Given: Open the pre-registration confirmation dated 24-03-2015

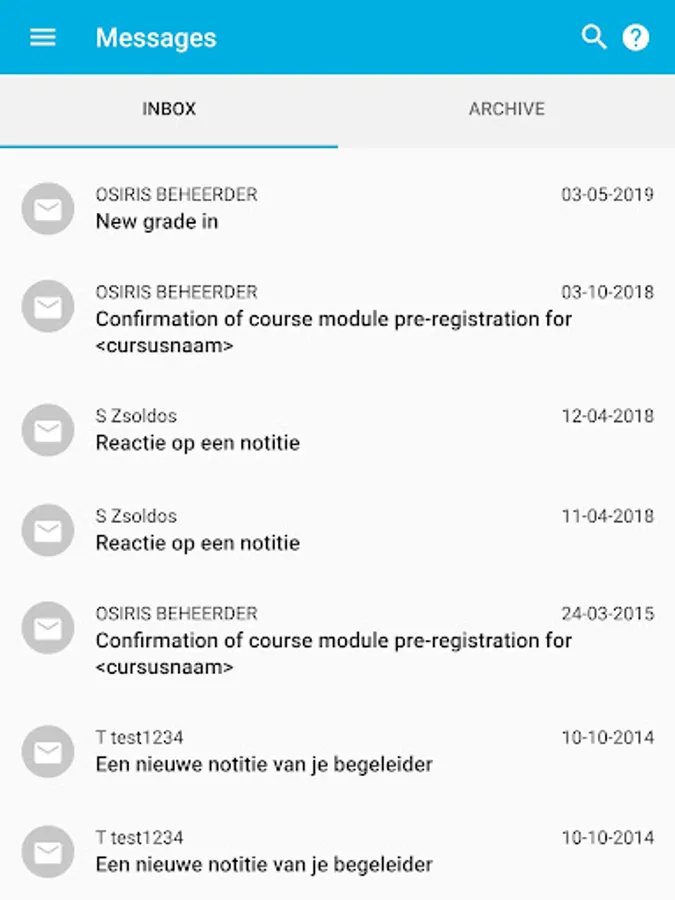Looking at the screenshot, I should click(x=338, y=641).
